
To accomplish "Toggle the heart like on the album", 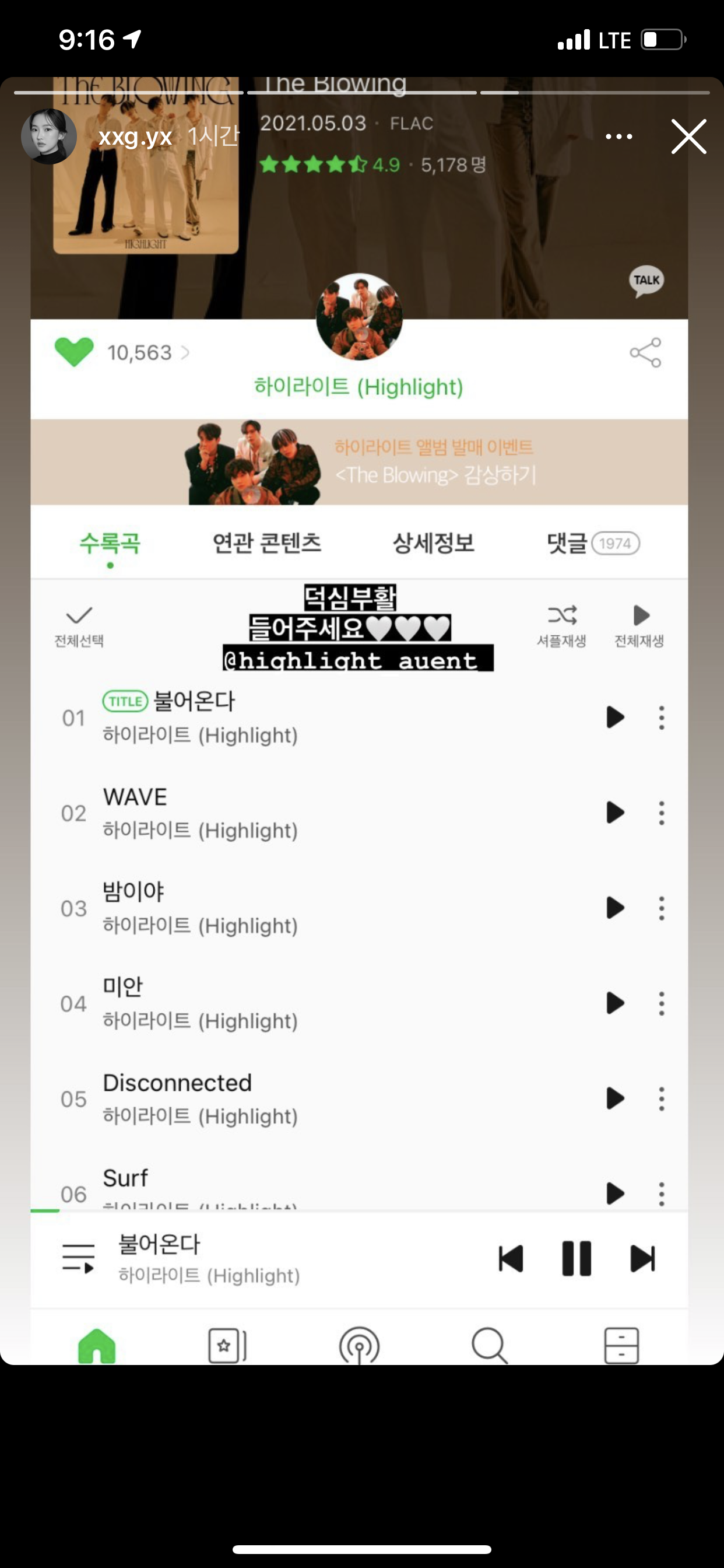I will (x=75, y=352).
